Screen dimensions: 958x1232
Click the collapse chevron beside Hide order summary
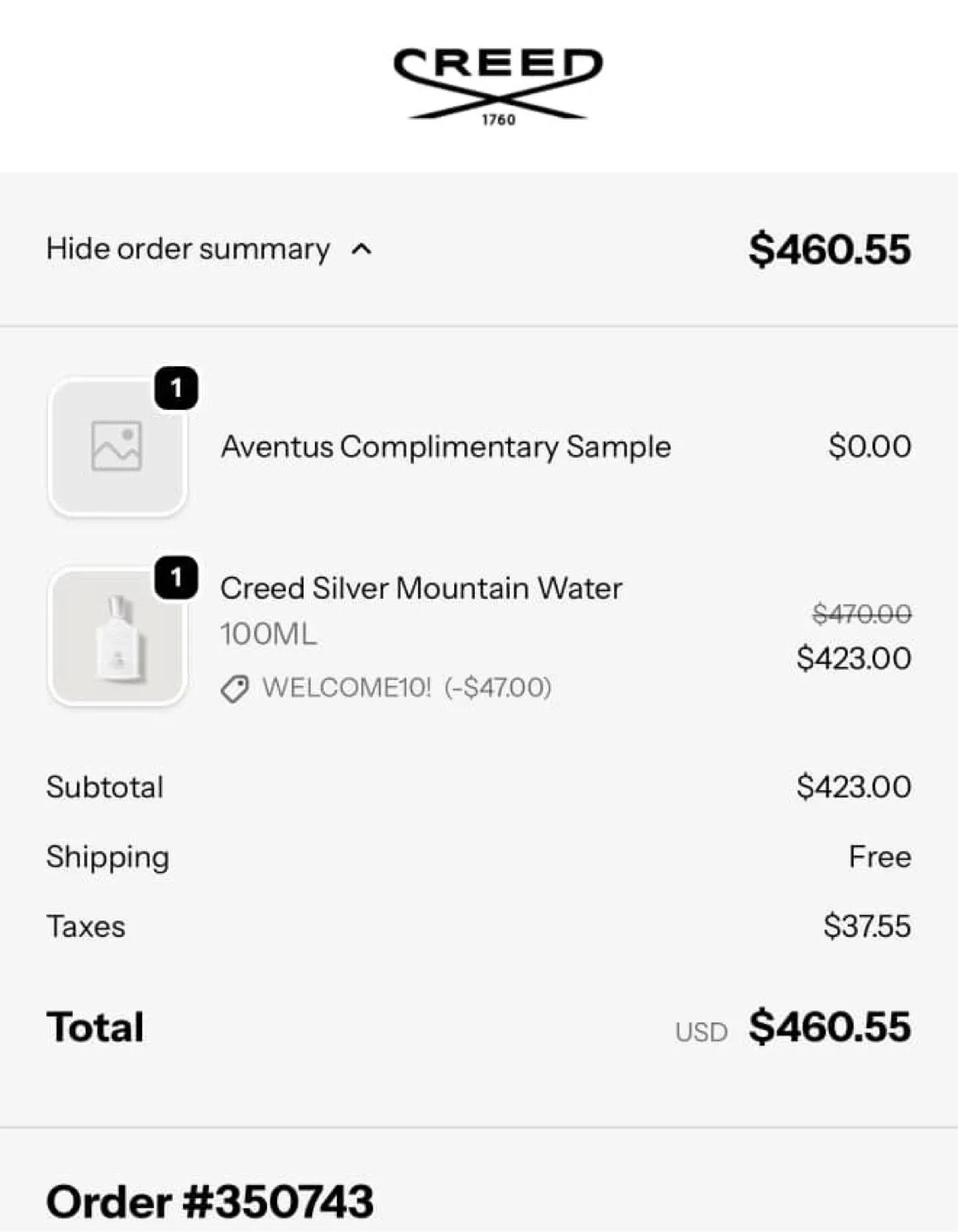tap(362, 249)
